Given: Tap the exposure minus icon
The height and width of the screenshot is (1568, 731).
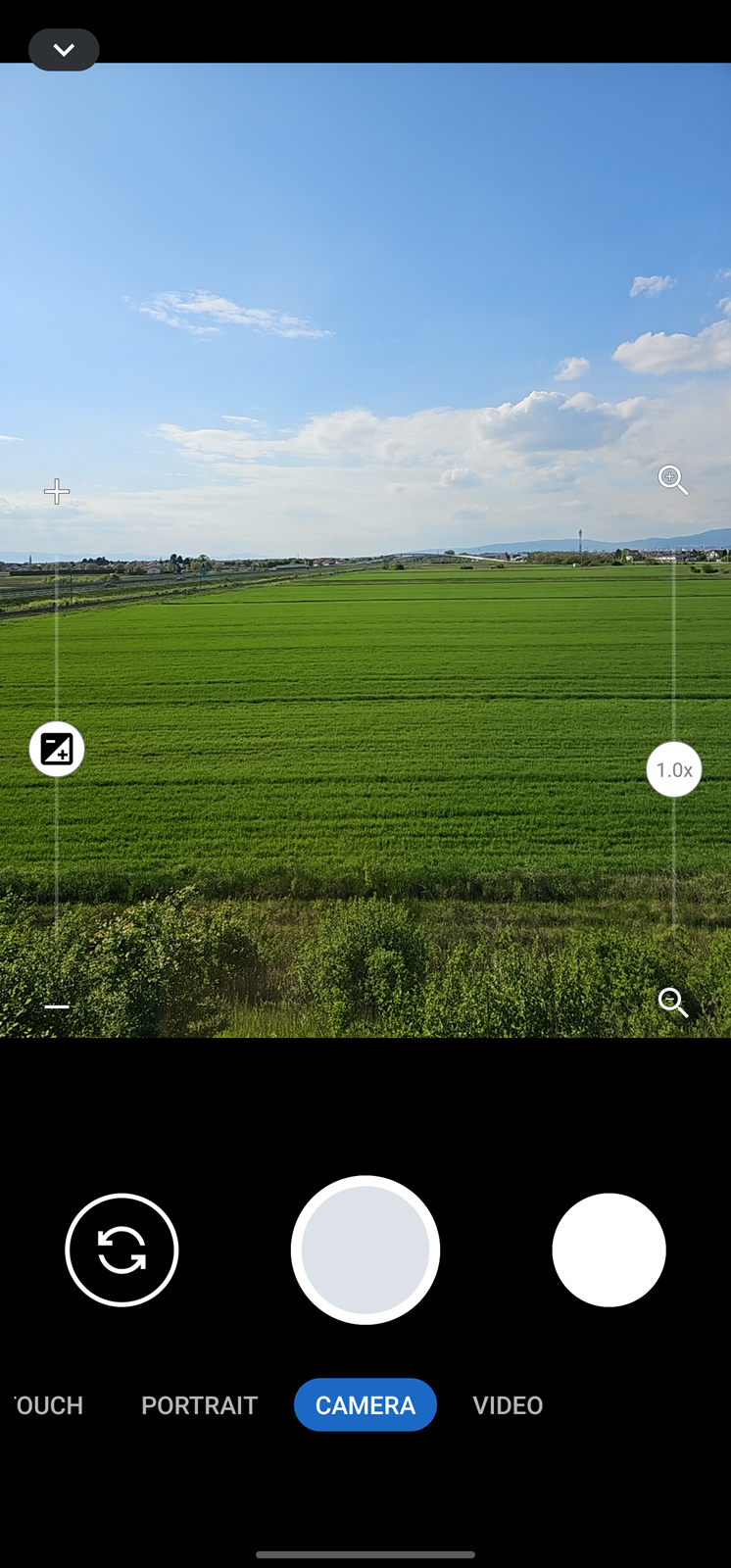Looking at the screenshot, I should tap(57, 1006).
